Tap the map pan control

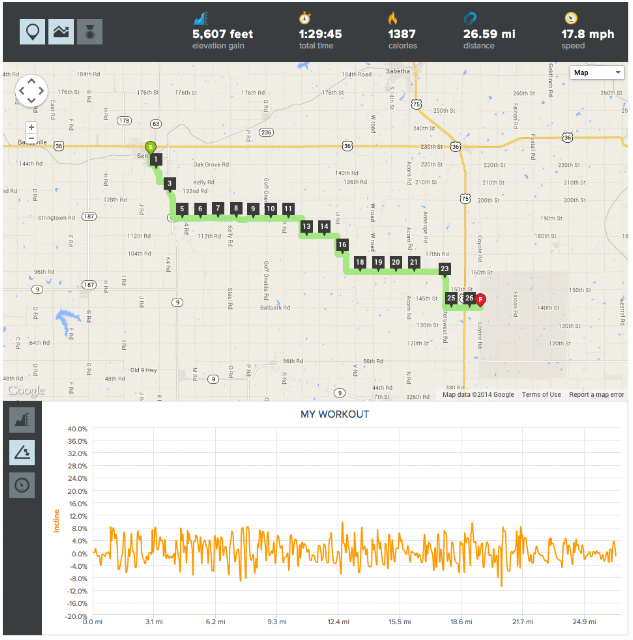point(31,91)
